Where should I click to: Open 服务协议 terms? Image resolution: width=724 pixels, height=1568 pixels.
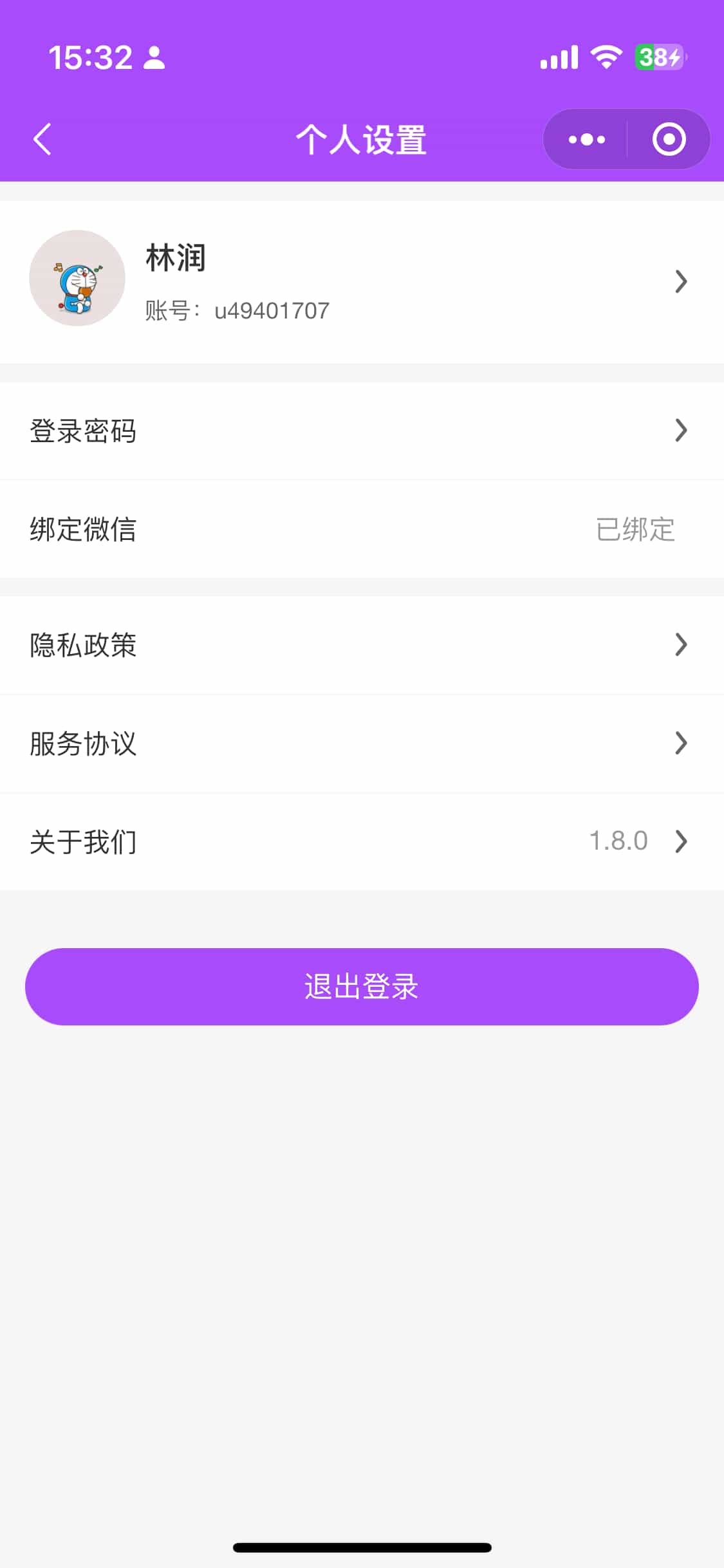tap(362, 743)
